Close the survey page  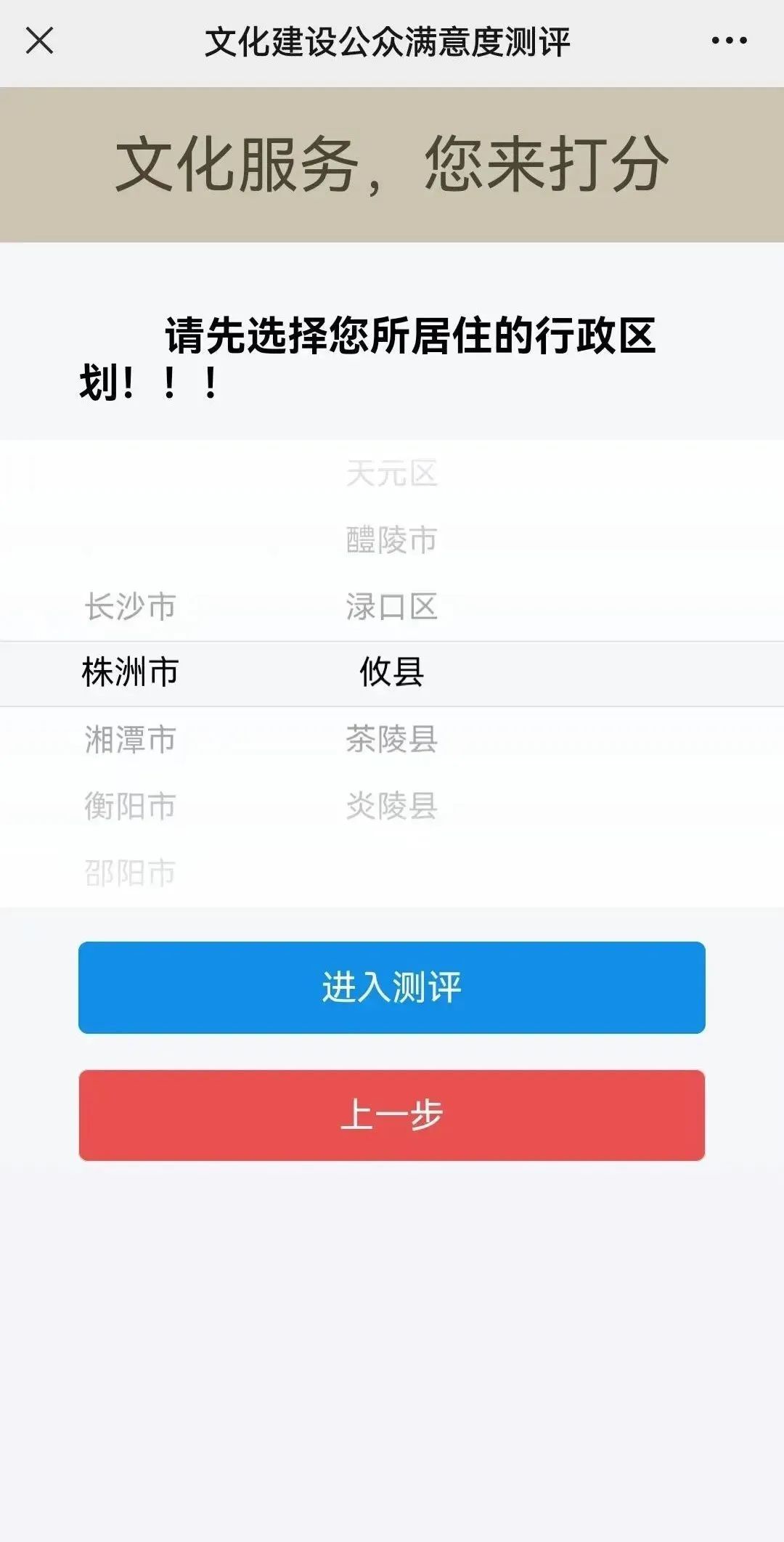point(40,41)
